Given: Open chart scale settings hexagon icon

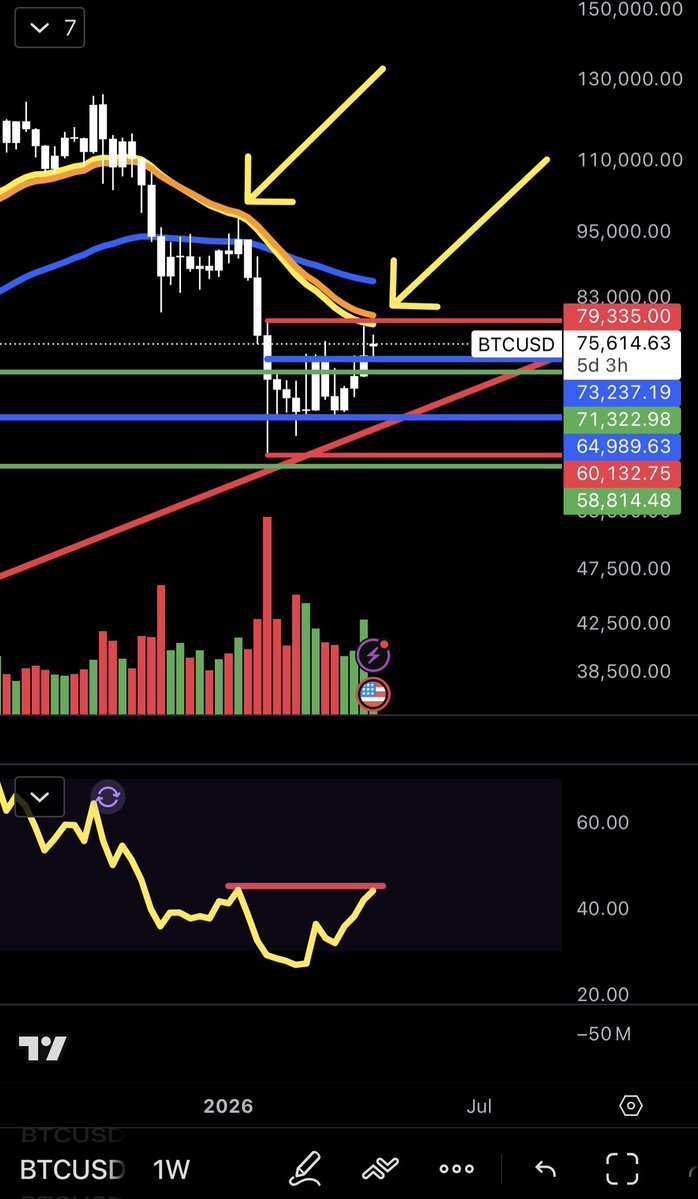Looking at the screenshot, I should (631, 1106).
